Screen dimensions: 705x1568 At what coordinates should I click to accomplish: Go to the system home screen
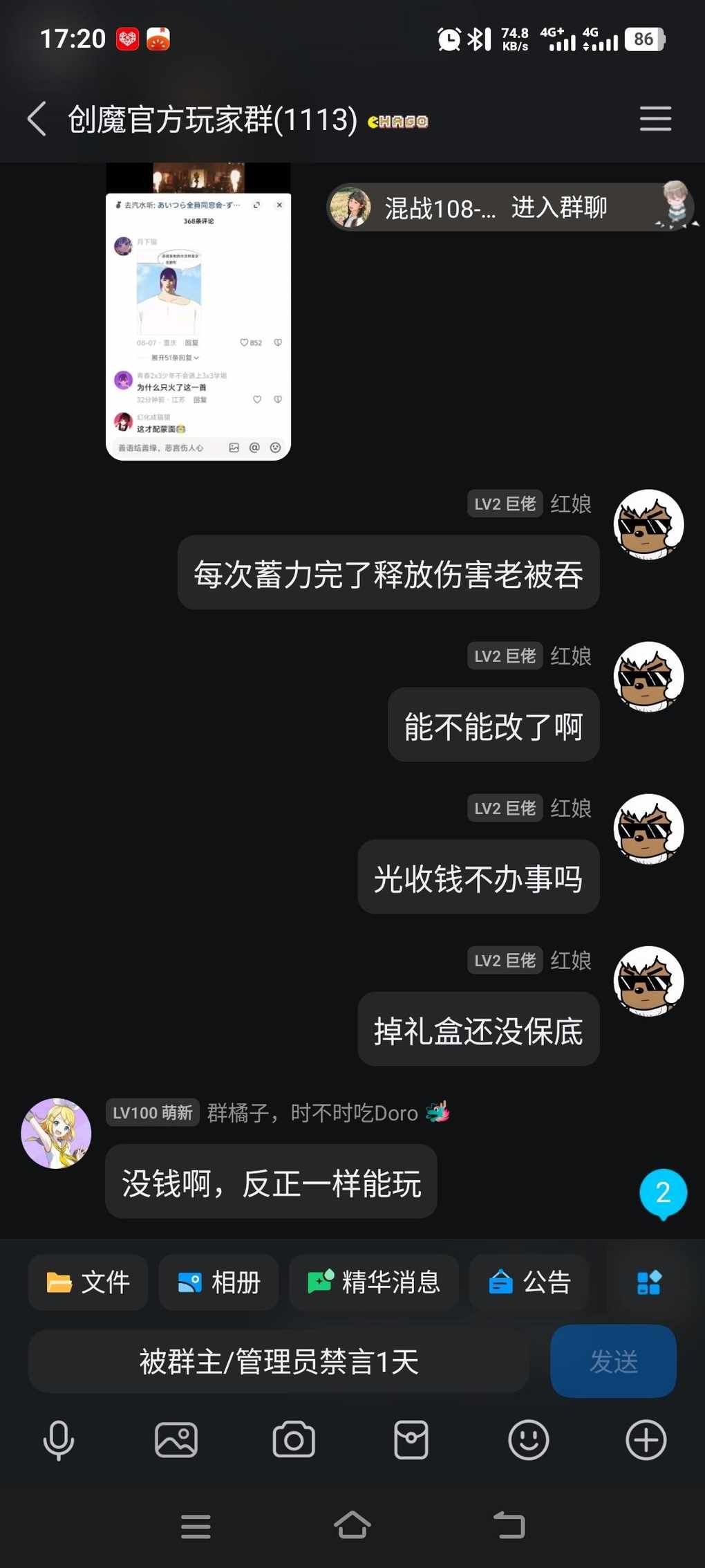pyautogui.click(x=352, y=1525)
